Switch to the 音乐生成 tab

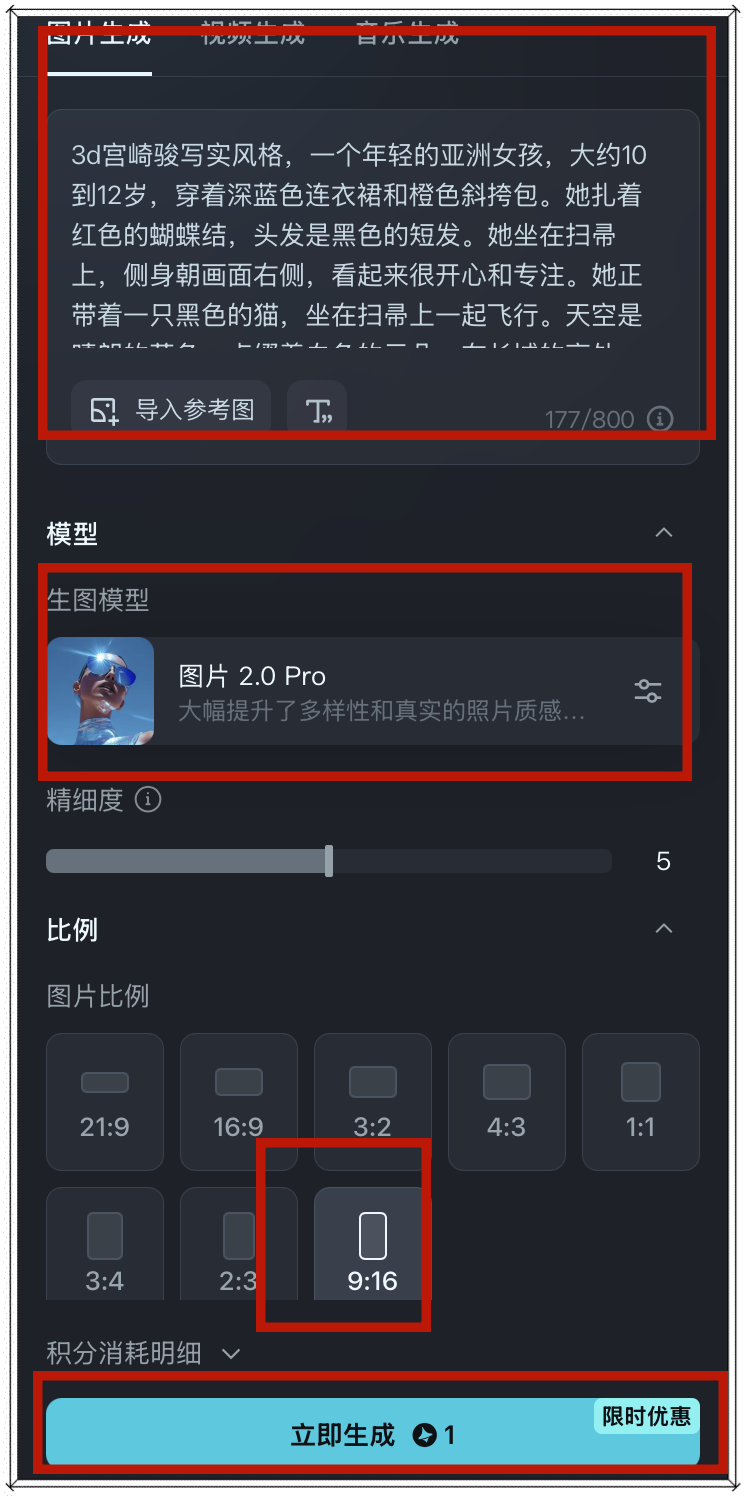pos(407,35)
